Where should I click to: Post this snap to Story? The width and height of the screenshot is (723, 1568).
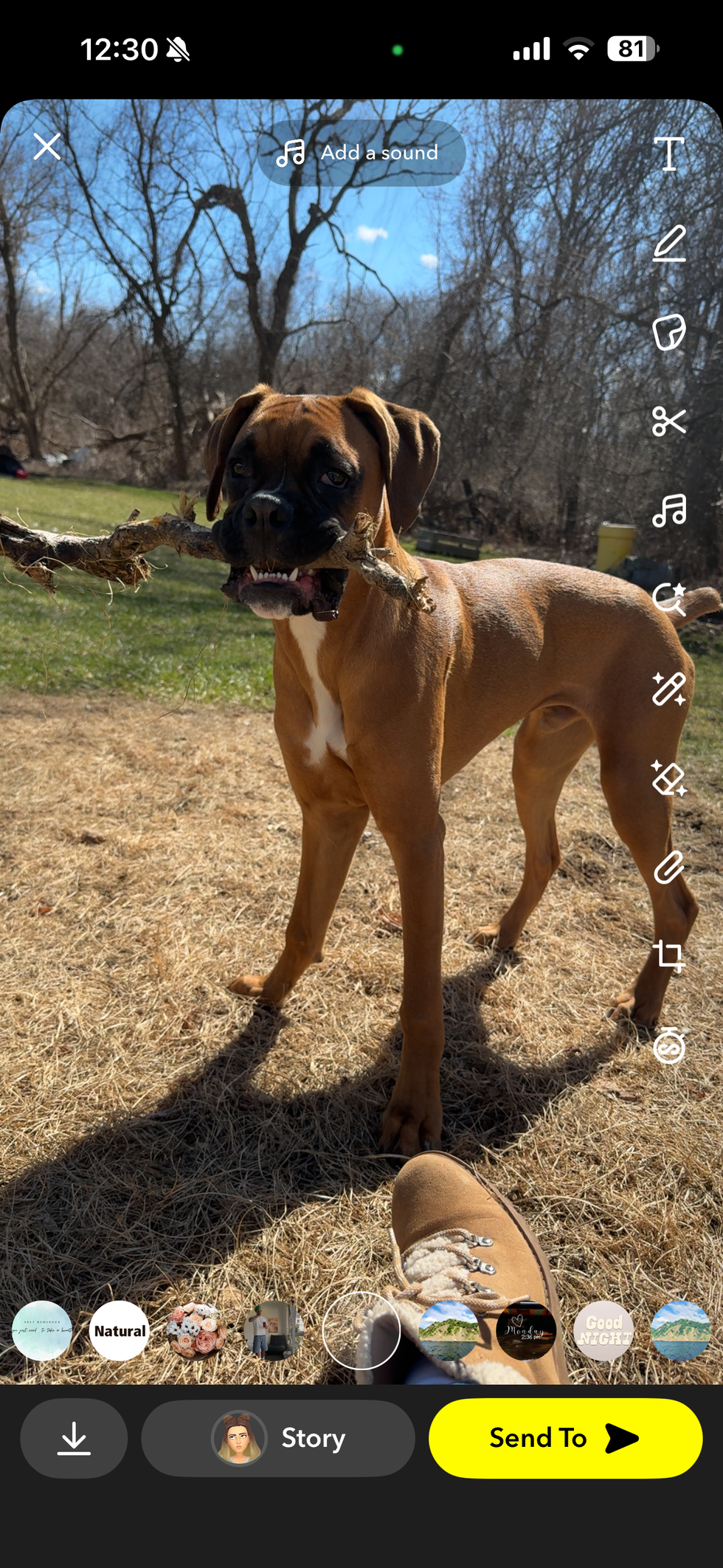coord(278,1438)
